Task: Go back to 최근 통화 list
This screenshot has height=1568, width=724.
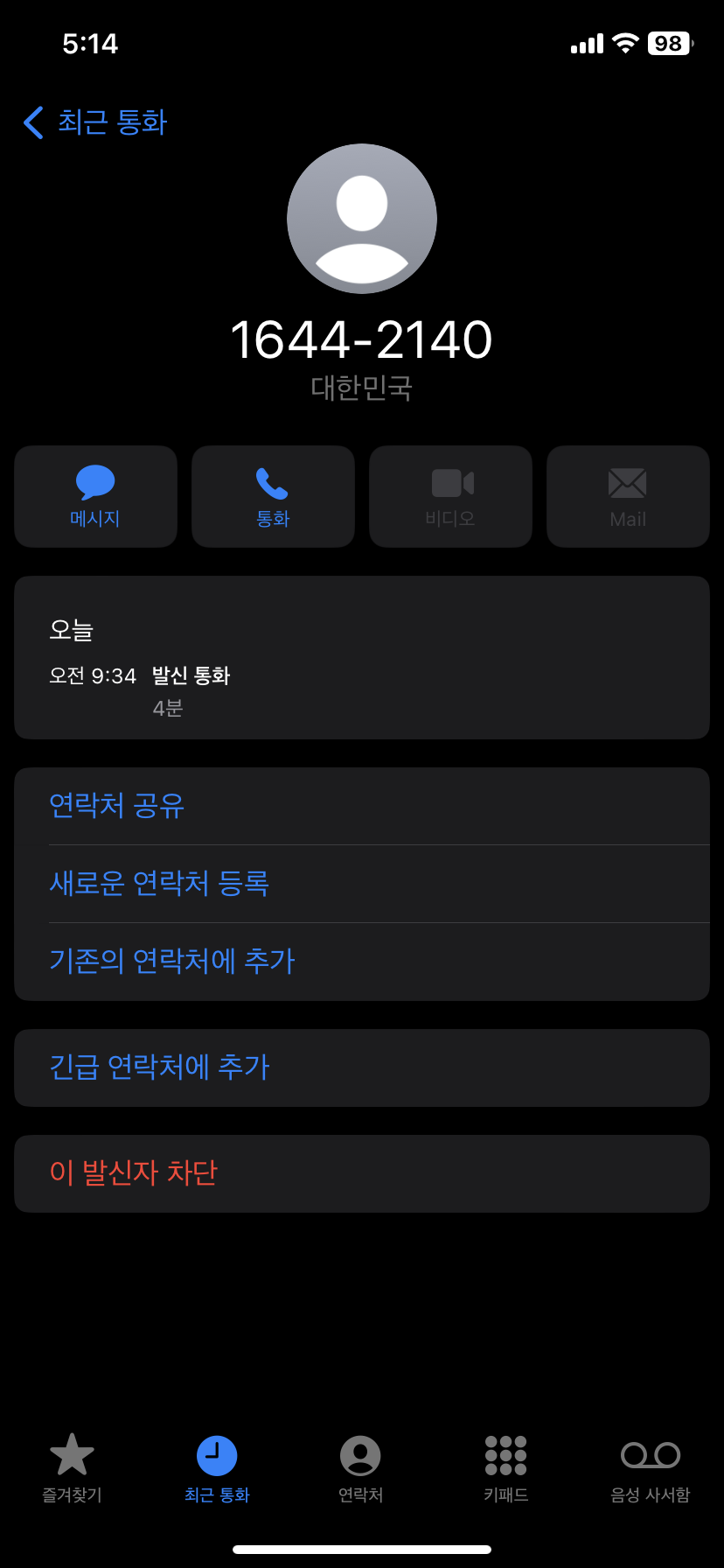Action: coord(94,122)
